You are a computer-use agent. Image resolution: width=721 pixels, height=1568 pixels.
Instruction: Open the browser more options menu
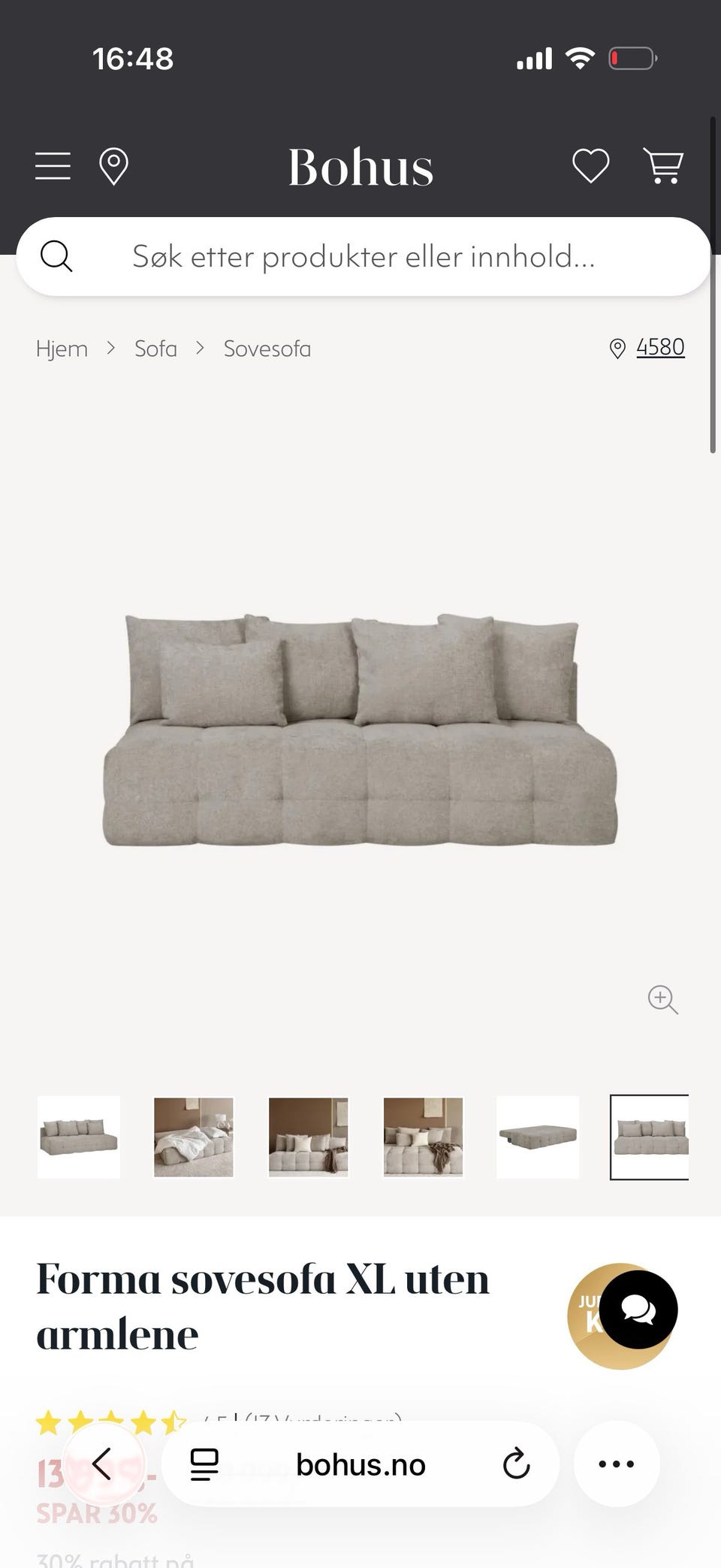pyautogui.click(x=617, y=1464)
